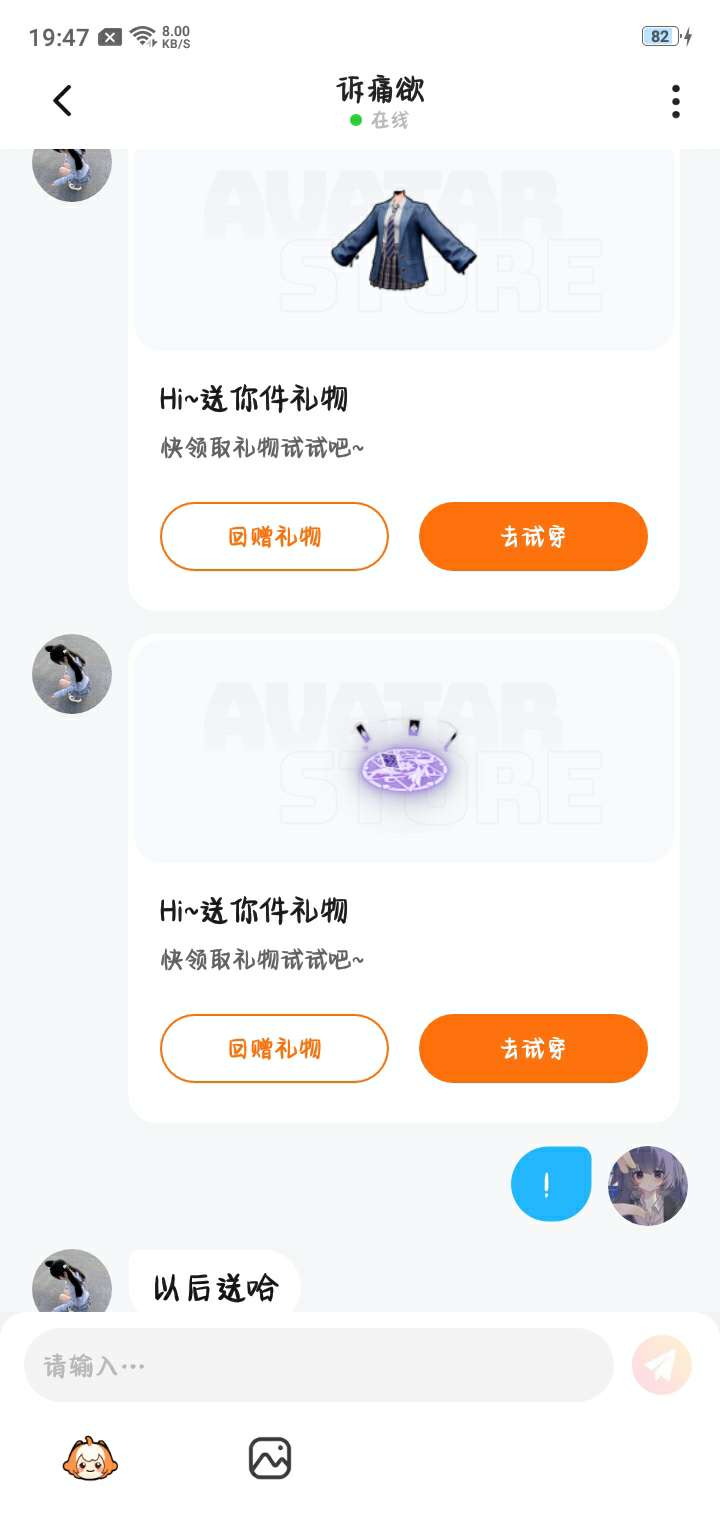The image size is (720, 1520).
Task: Focus the 请输入 message input field
Action: pos(318,1365)
